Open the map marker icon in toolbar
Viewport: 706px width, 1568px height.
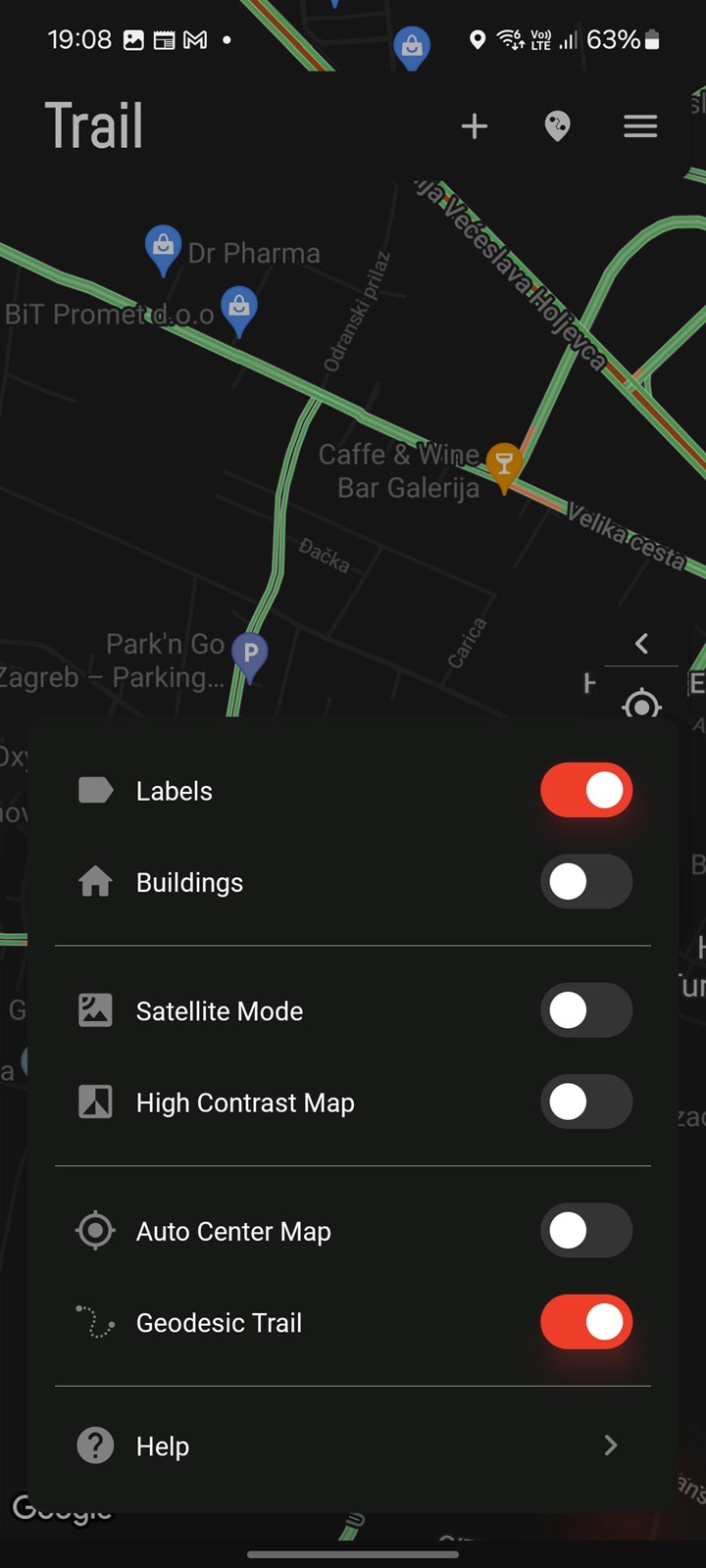[x=557, y=125]
